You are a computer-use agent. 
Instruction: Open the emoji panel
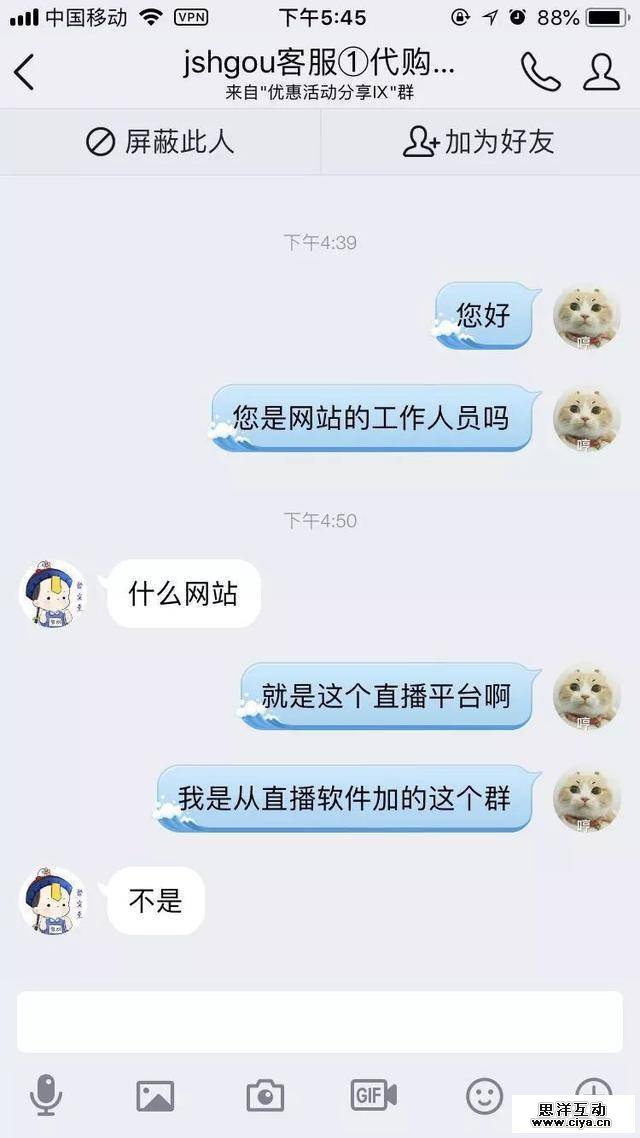pos(484,1096)
